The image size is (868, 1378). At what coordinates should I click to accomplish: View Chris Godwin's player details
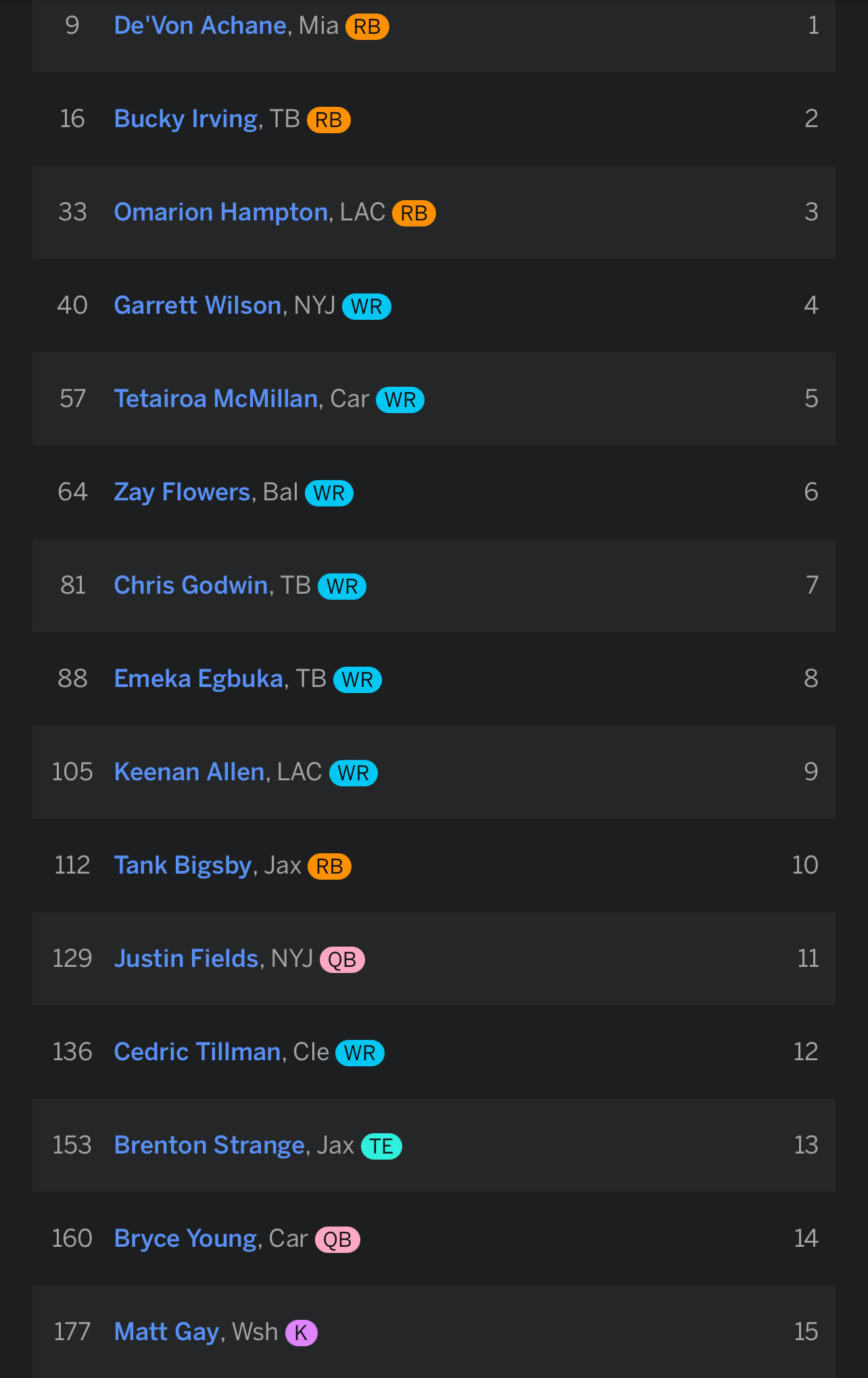pos(191,586)
